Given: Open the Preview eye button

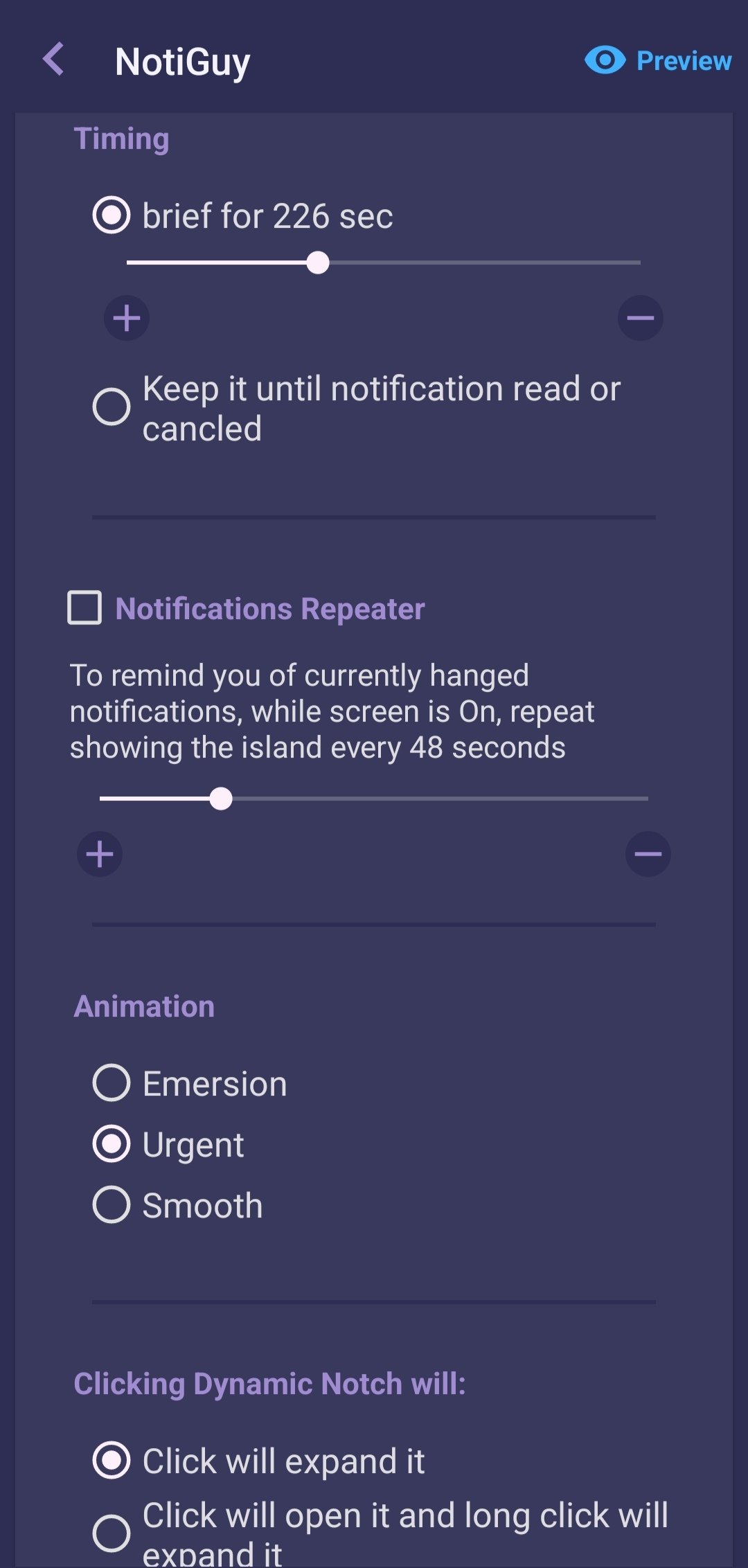Looking at the screenshot, I should click(x=658, y=60).
